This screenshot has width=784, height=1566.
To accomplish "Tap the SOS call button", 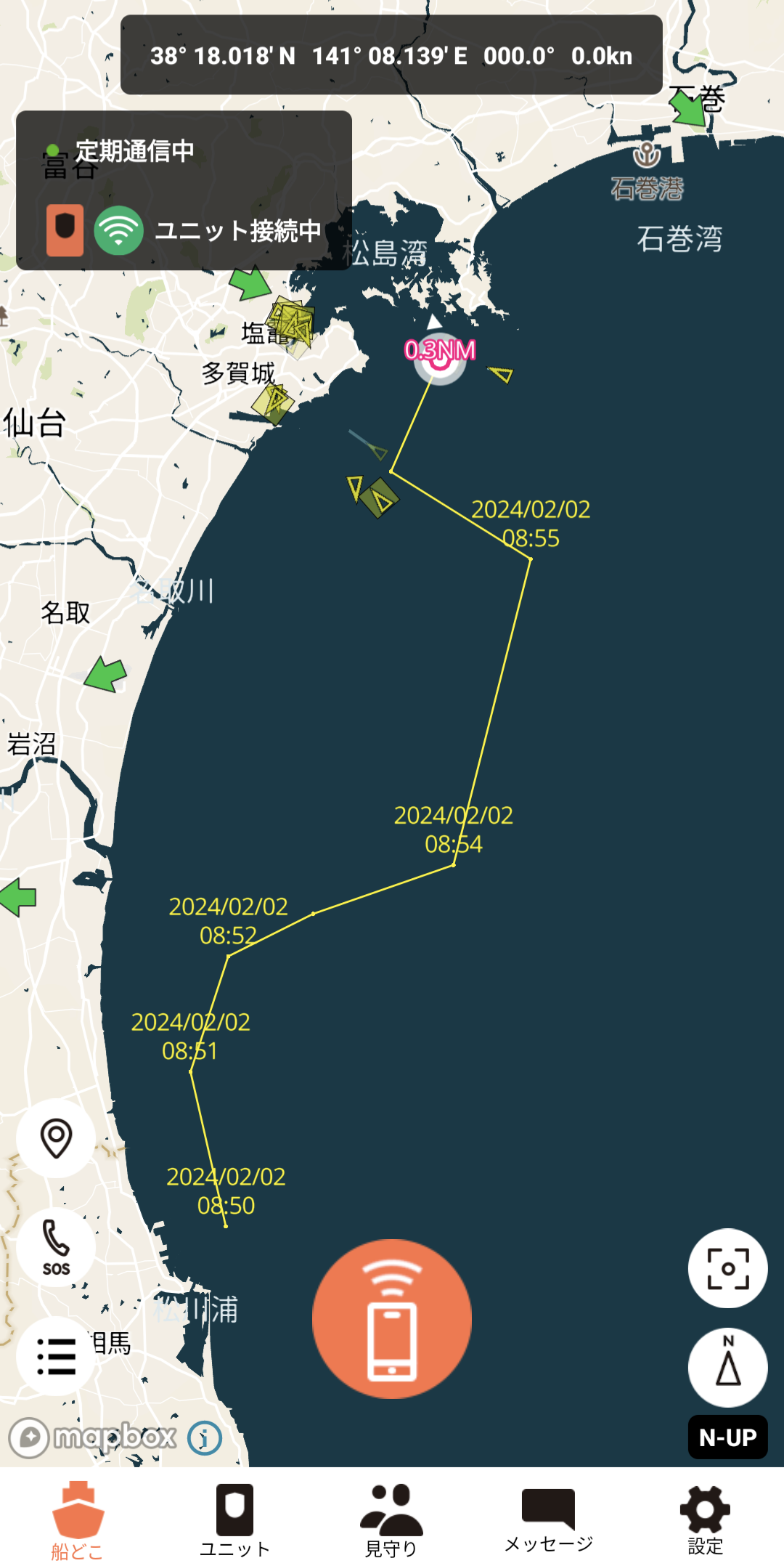I will (x=56, y=1247).
